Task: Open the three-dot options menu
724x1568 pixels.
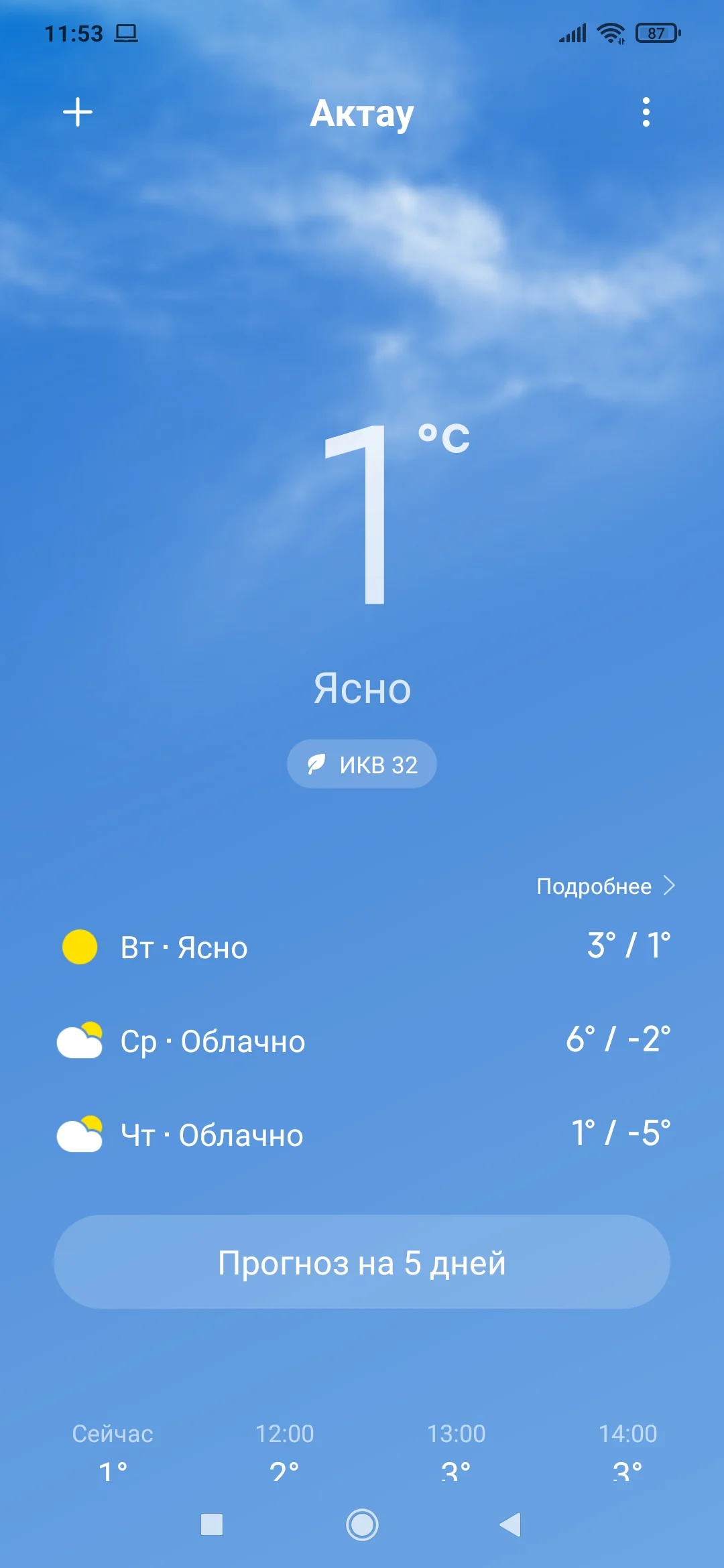Action: [x=646, y=113]
